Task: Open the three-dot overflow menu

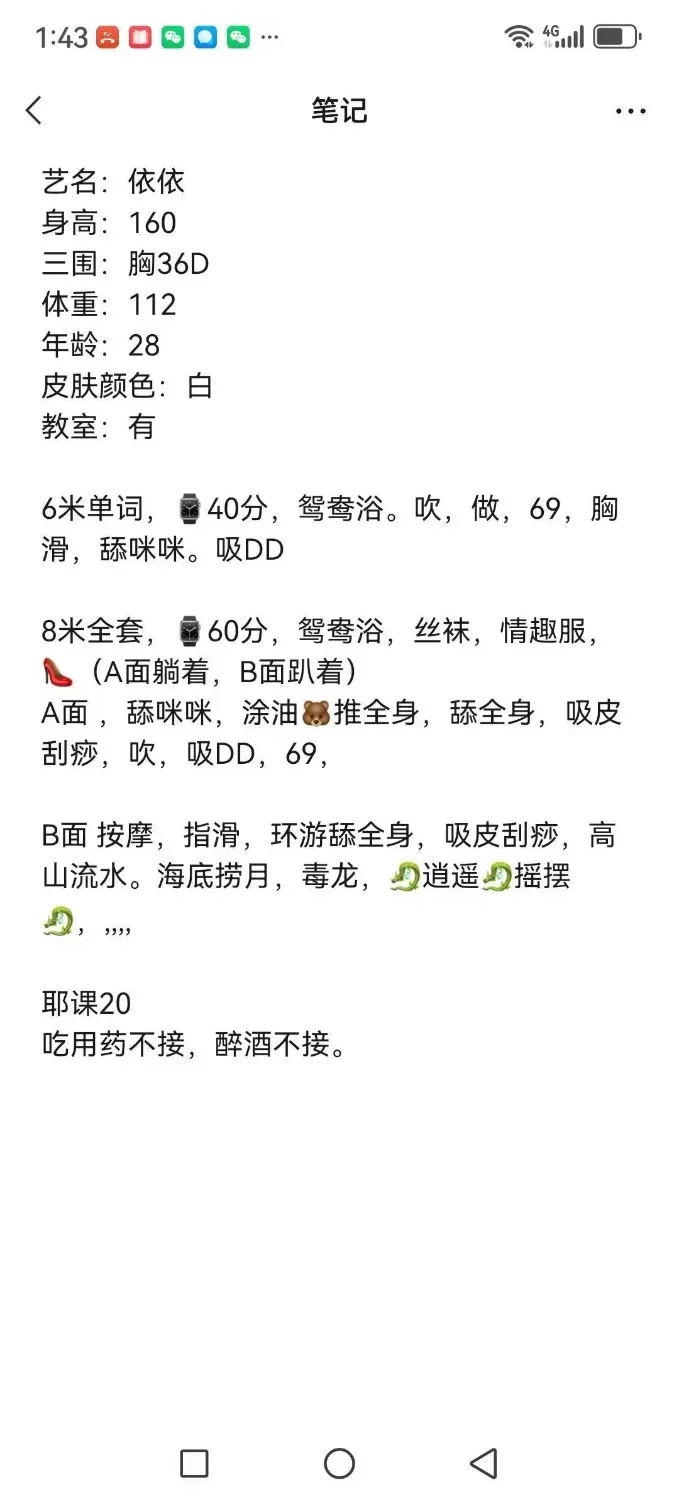Action: tap(630, 111)
